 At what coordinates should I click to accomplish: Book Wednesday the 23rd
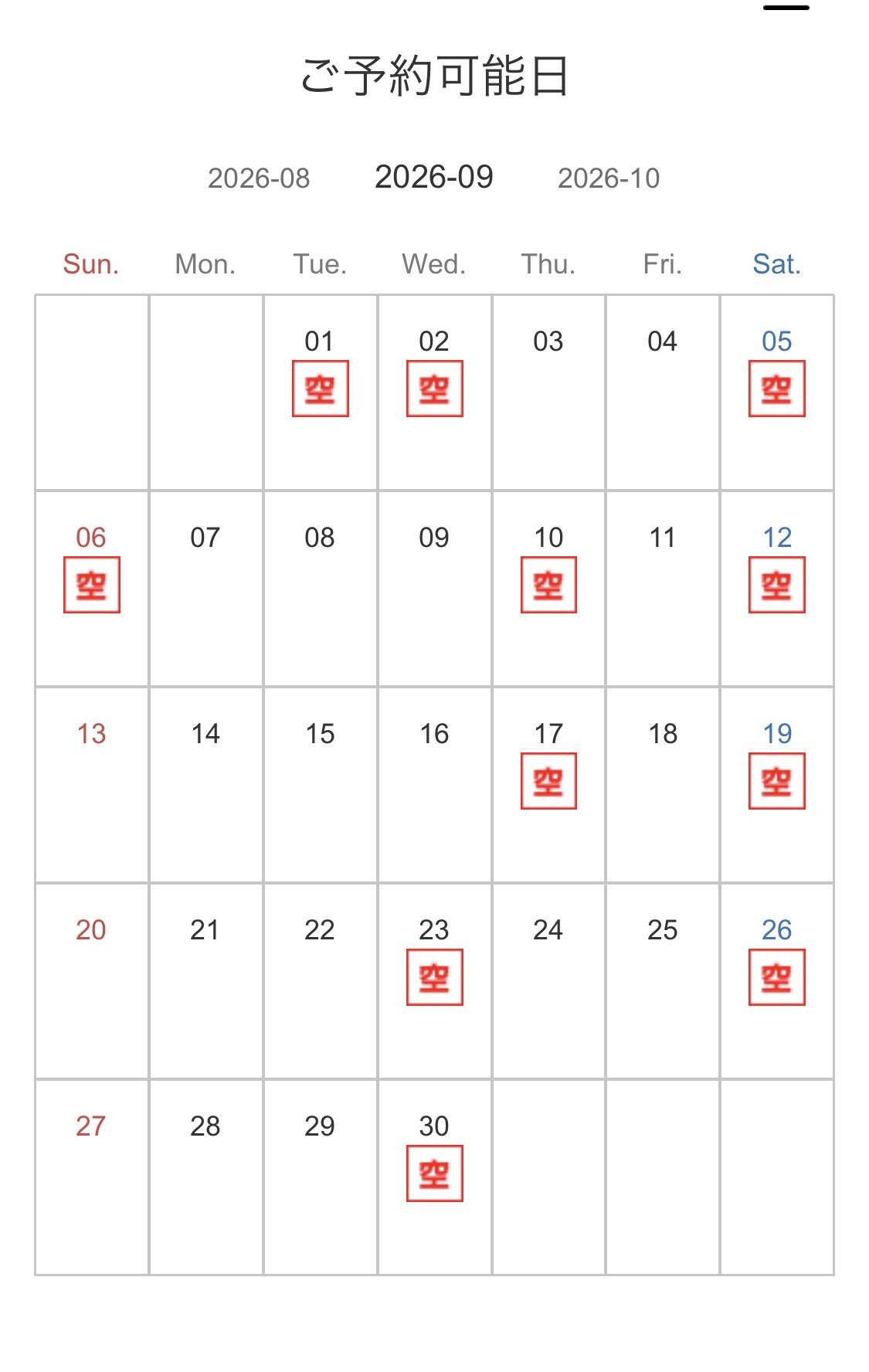click(435, 977)
